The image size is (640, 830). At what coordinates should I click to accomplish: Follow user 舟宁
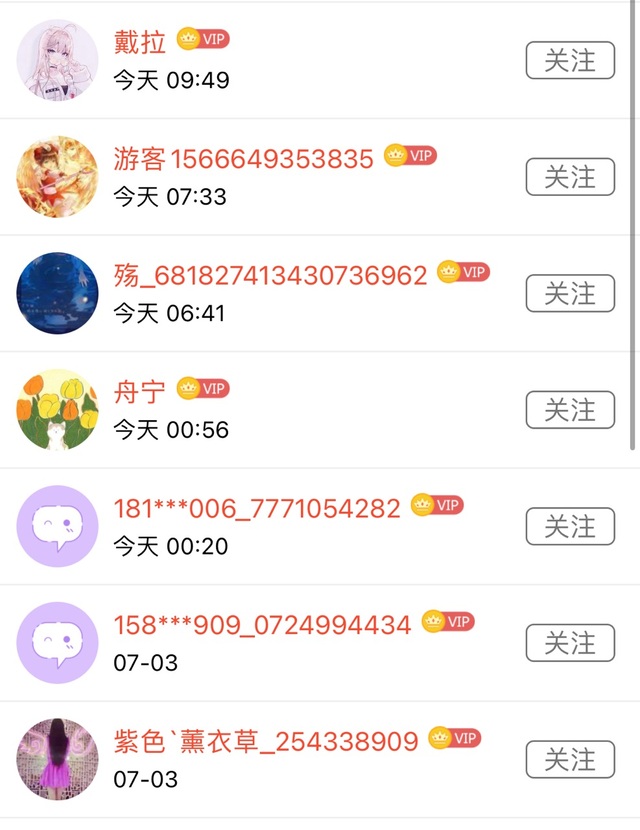pos(570,410)
